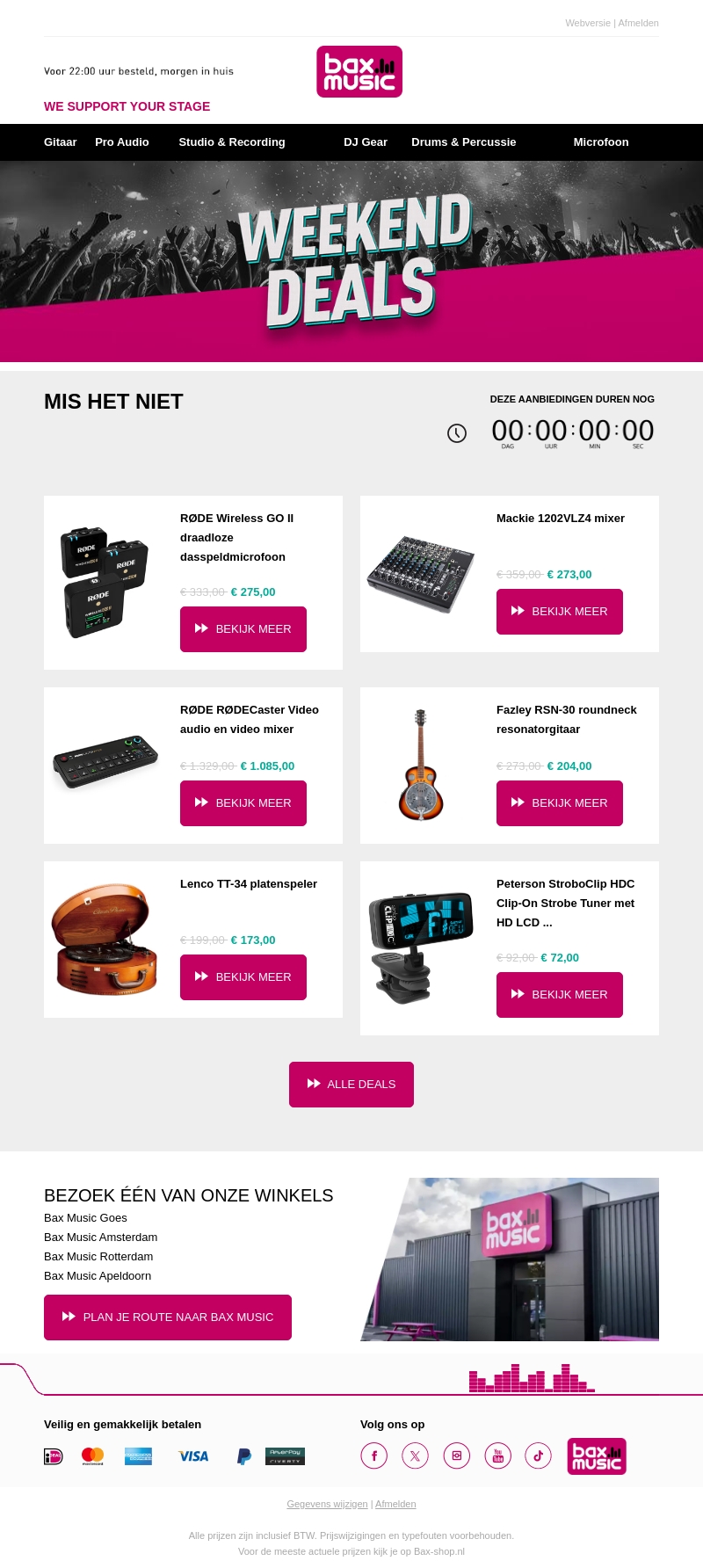703x1568 pixels.
Task: Open Fazley RSN-30 resonatorgitaar deal
Action: (x=560, y=803)
